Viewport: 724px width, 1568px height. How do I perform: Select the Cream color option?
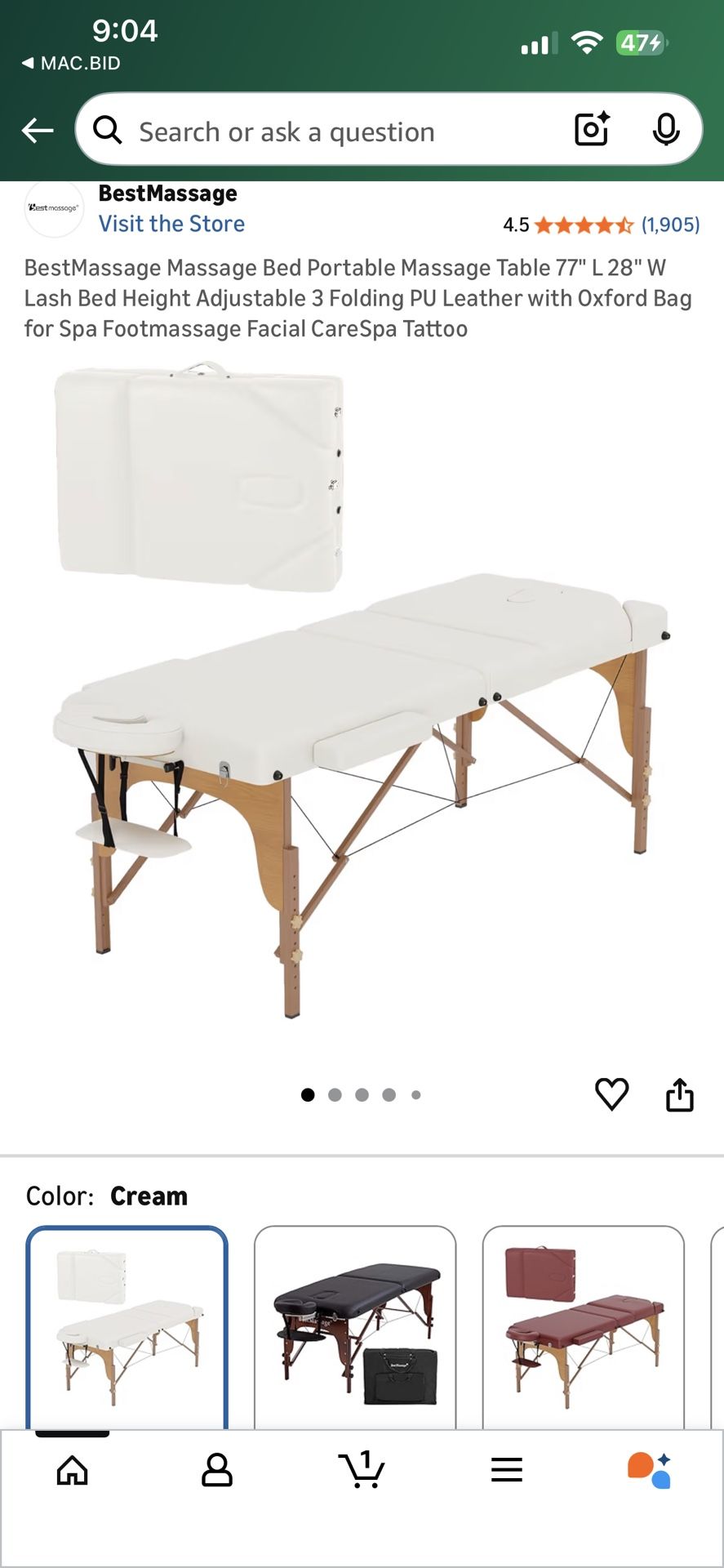(127, 1327)
